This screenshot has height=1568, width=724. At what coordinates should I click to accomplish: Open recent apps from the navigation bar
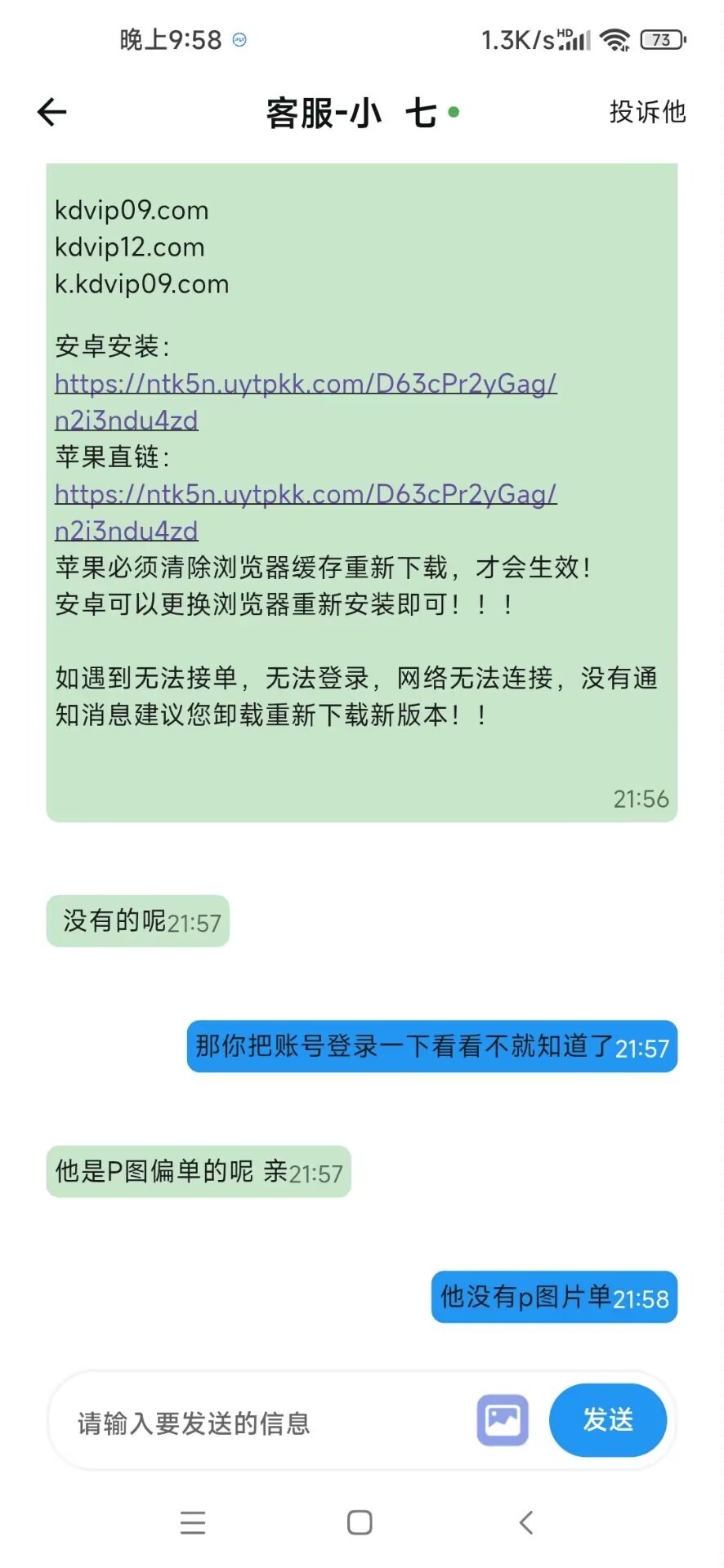[193, 1522]
